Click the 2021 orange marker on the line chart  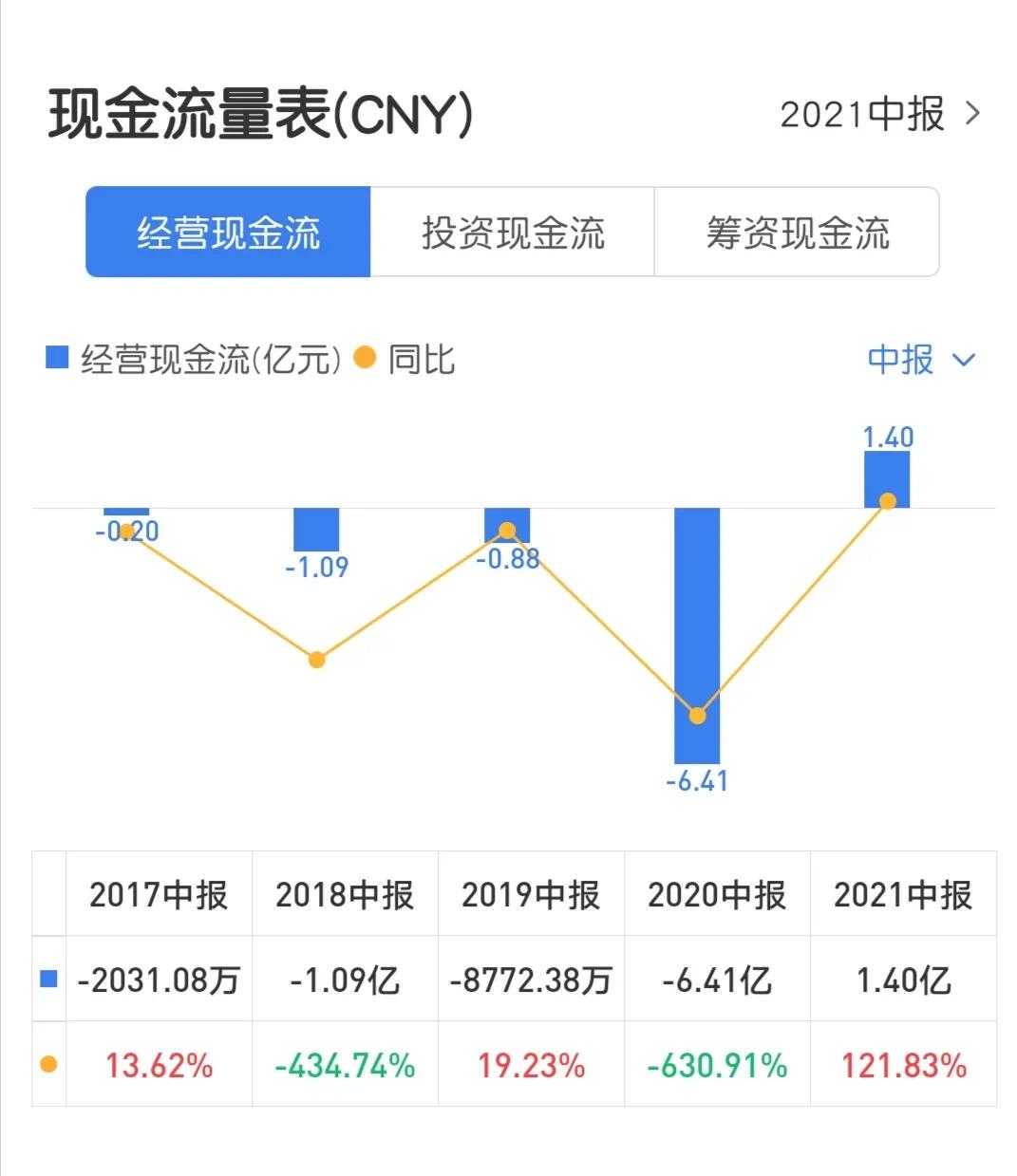(x=888, y=499)
